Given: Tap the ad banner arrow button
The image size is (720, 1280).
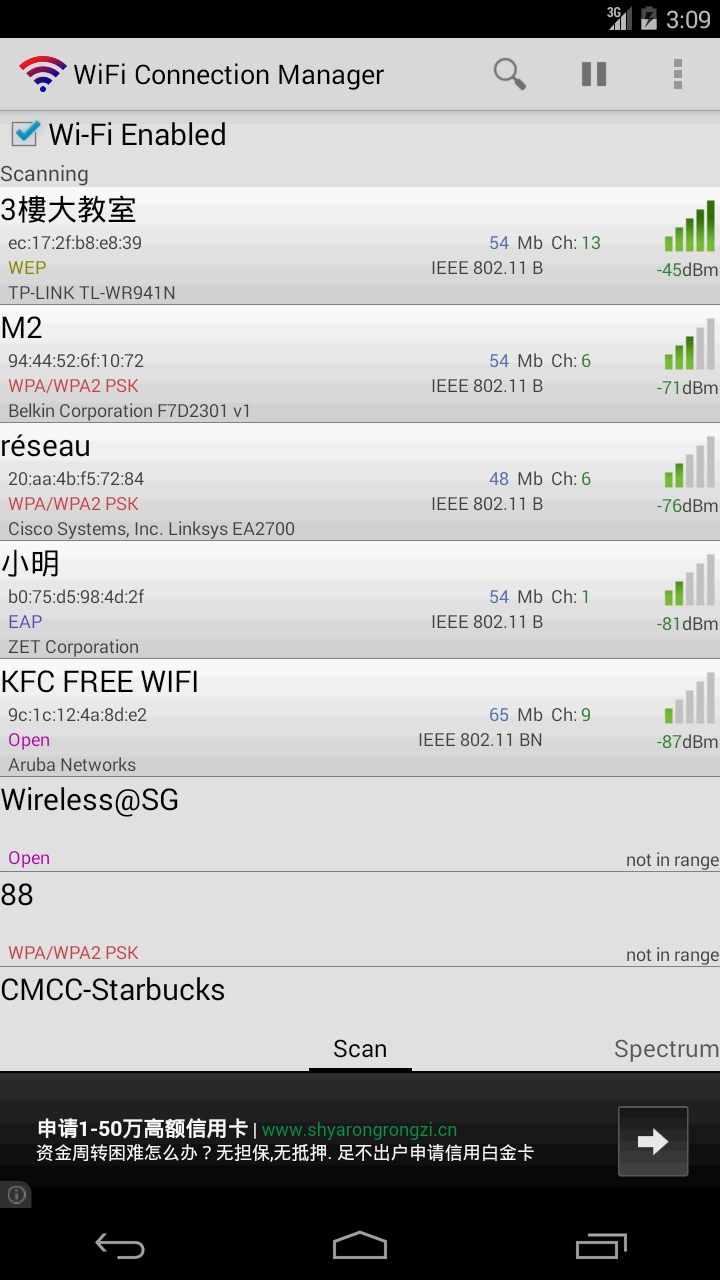Looking at the screenshot, I should (x=653, y=1141).
